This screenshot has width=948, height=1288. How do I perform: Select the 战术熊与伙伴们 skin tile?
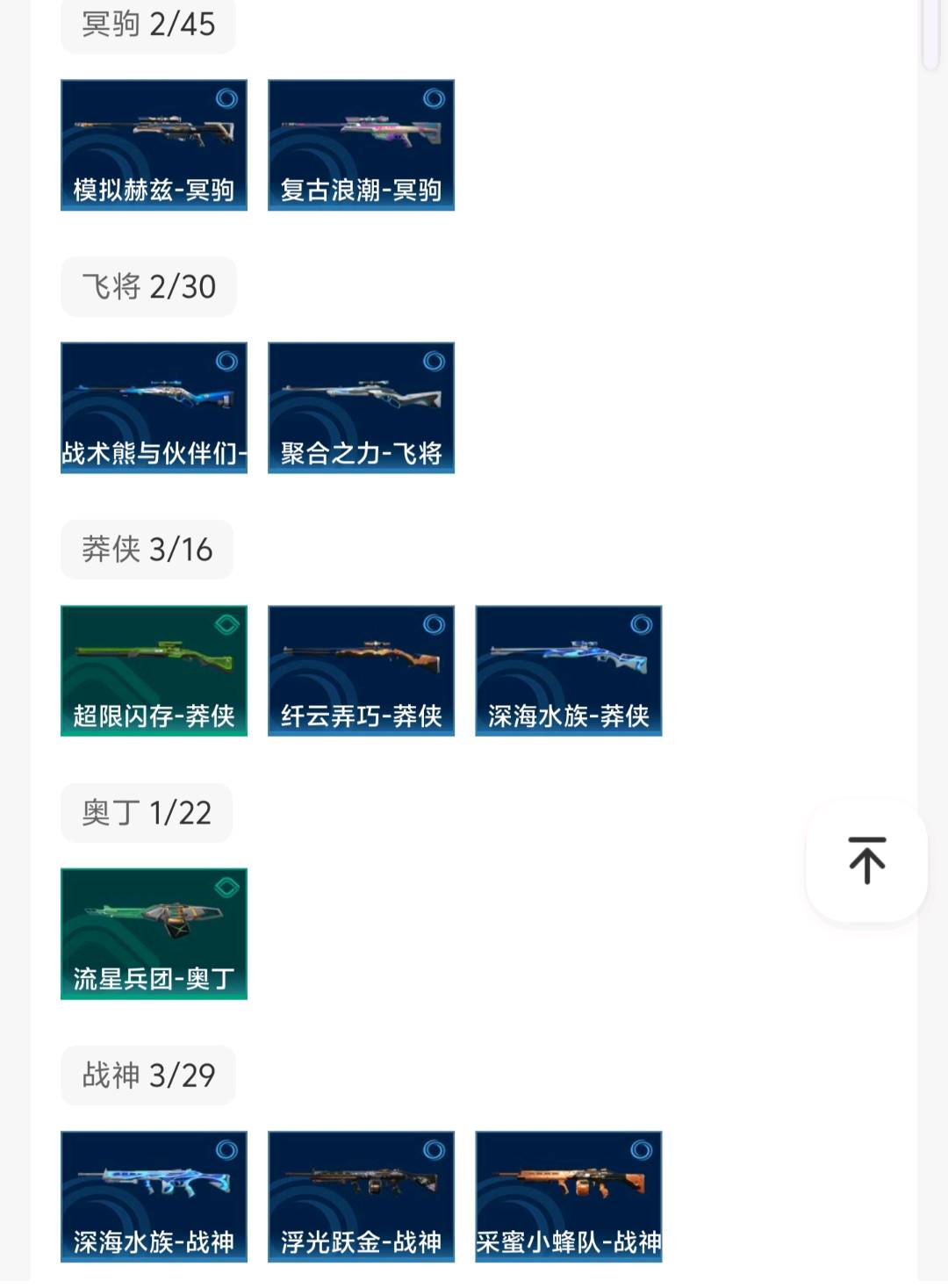coord(154,407)
